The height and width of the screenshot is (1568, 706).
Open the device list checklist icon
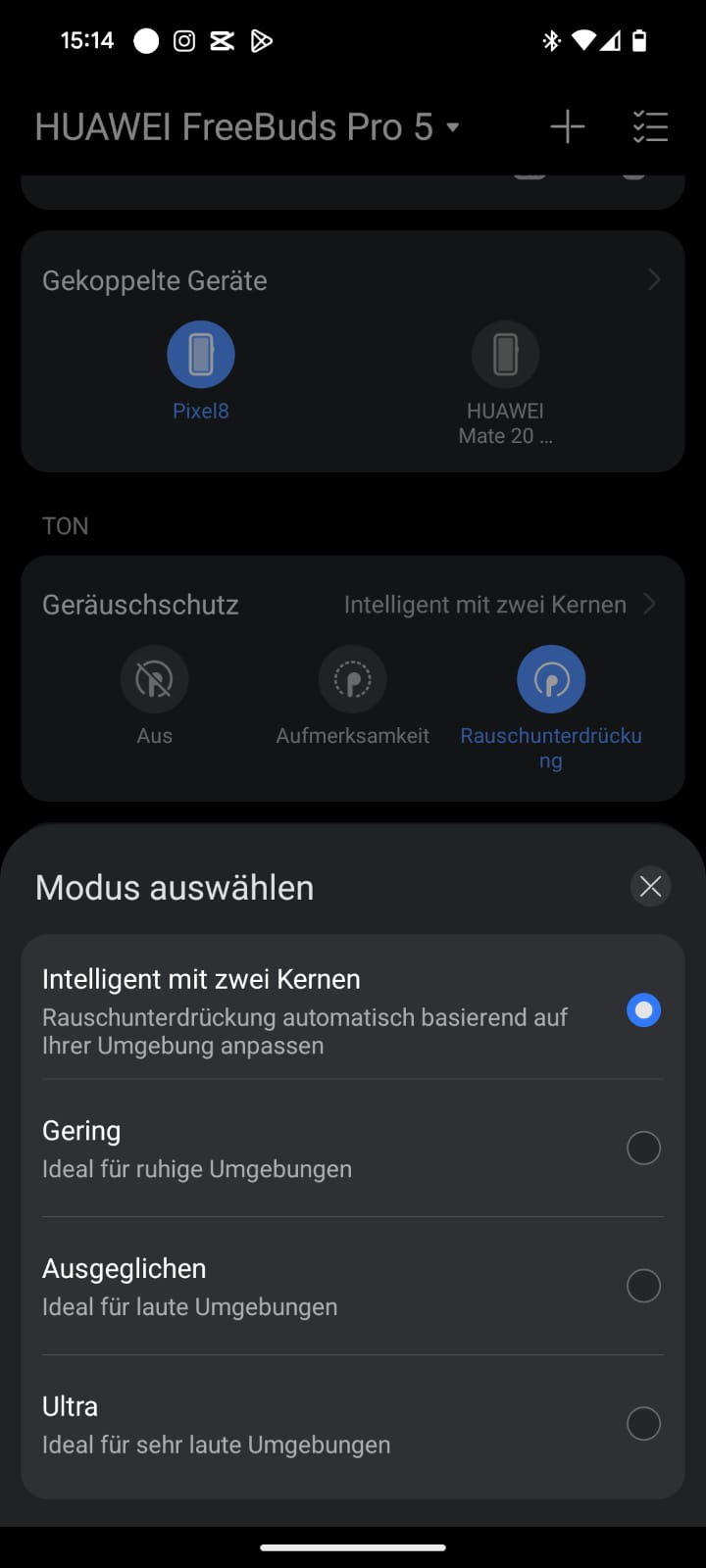(x=650, y=127)
